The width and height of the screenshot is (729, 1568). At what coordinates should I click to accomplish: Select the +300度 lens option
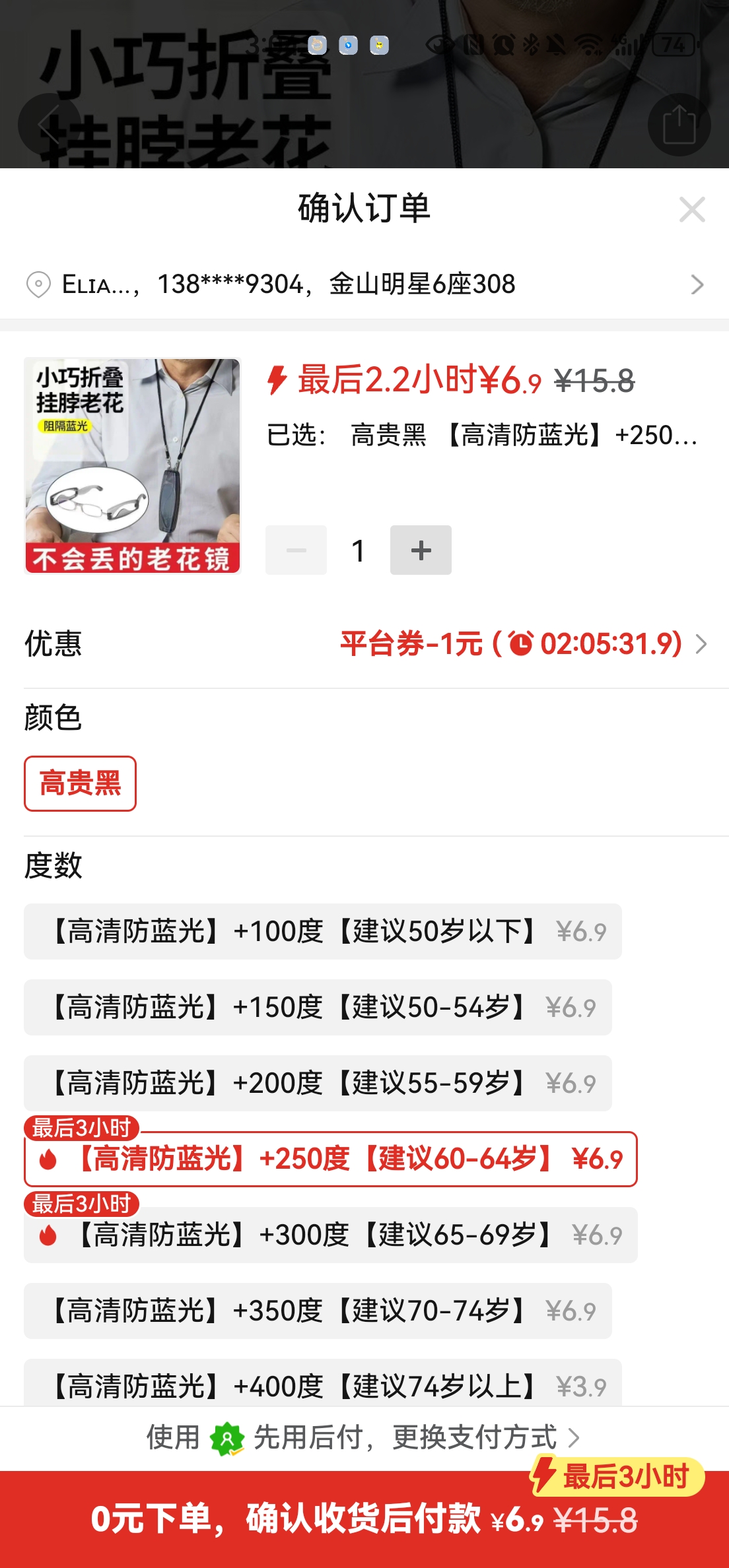coord(330,1235)
